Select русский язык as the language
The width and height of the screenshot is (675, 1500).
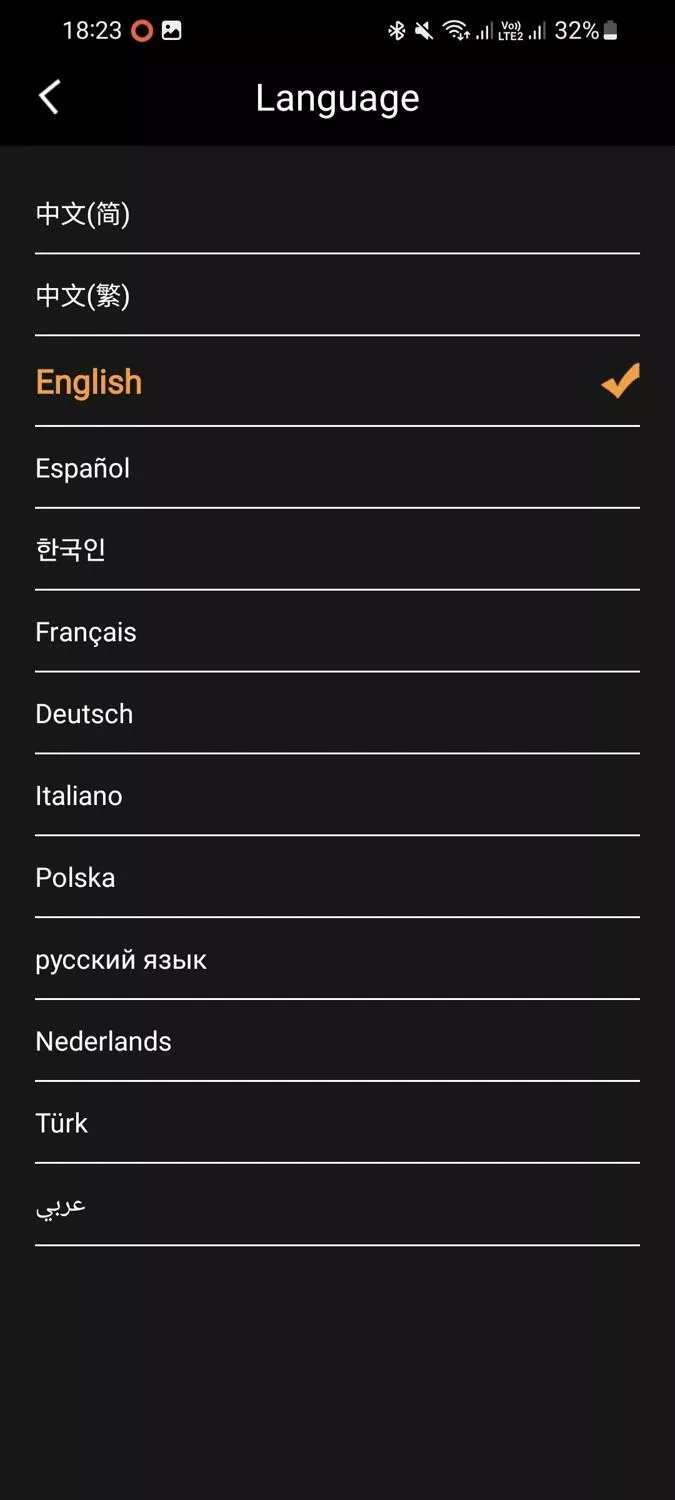click(337, 960)
